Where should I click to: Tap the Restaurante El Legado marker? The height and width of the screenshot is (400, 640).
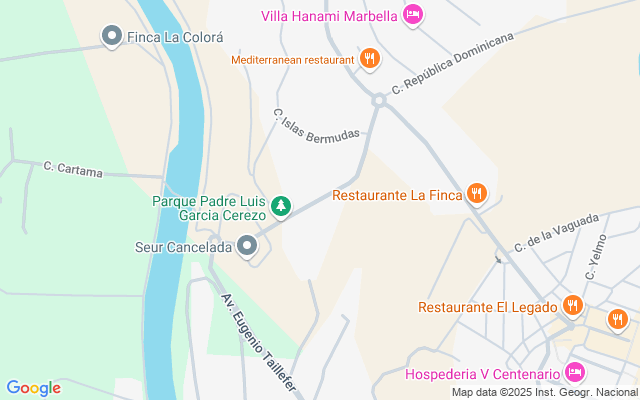pyautogui.click(x=572, y=306)
